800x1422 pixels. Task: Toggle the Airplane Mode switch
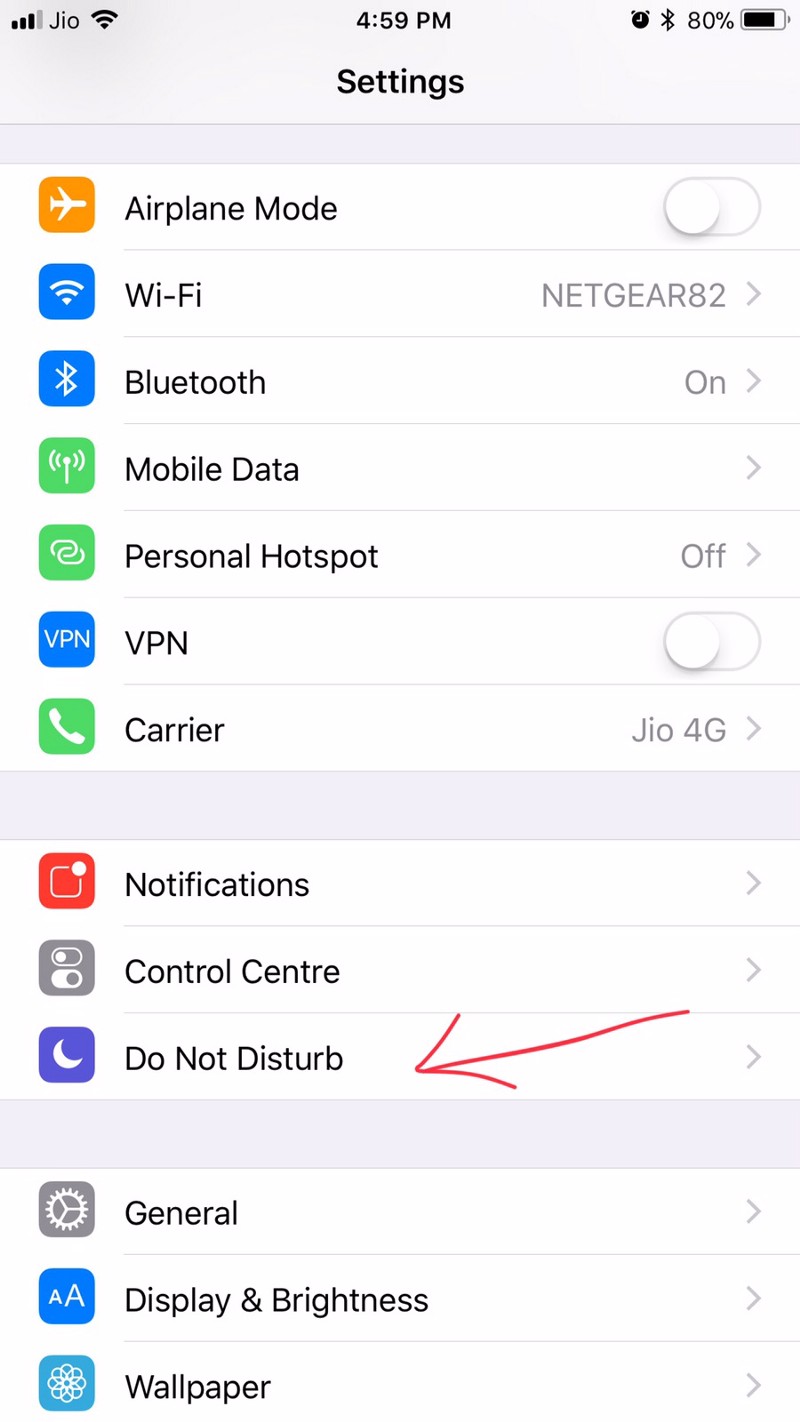(x=711, y=208)
